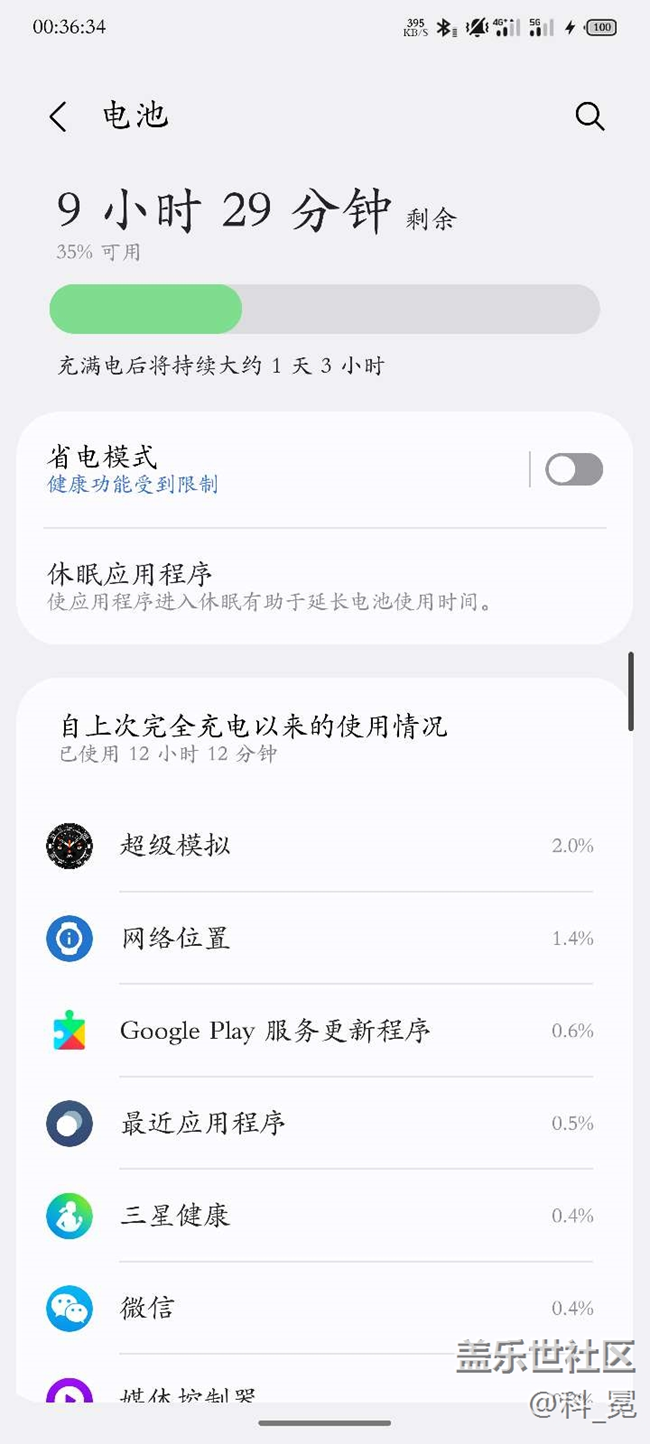The width and height of the screenshot is (650, 1444).
Task: Check 最近应用程序 battery usage
Action: coord(325,1123)
